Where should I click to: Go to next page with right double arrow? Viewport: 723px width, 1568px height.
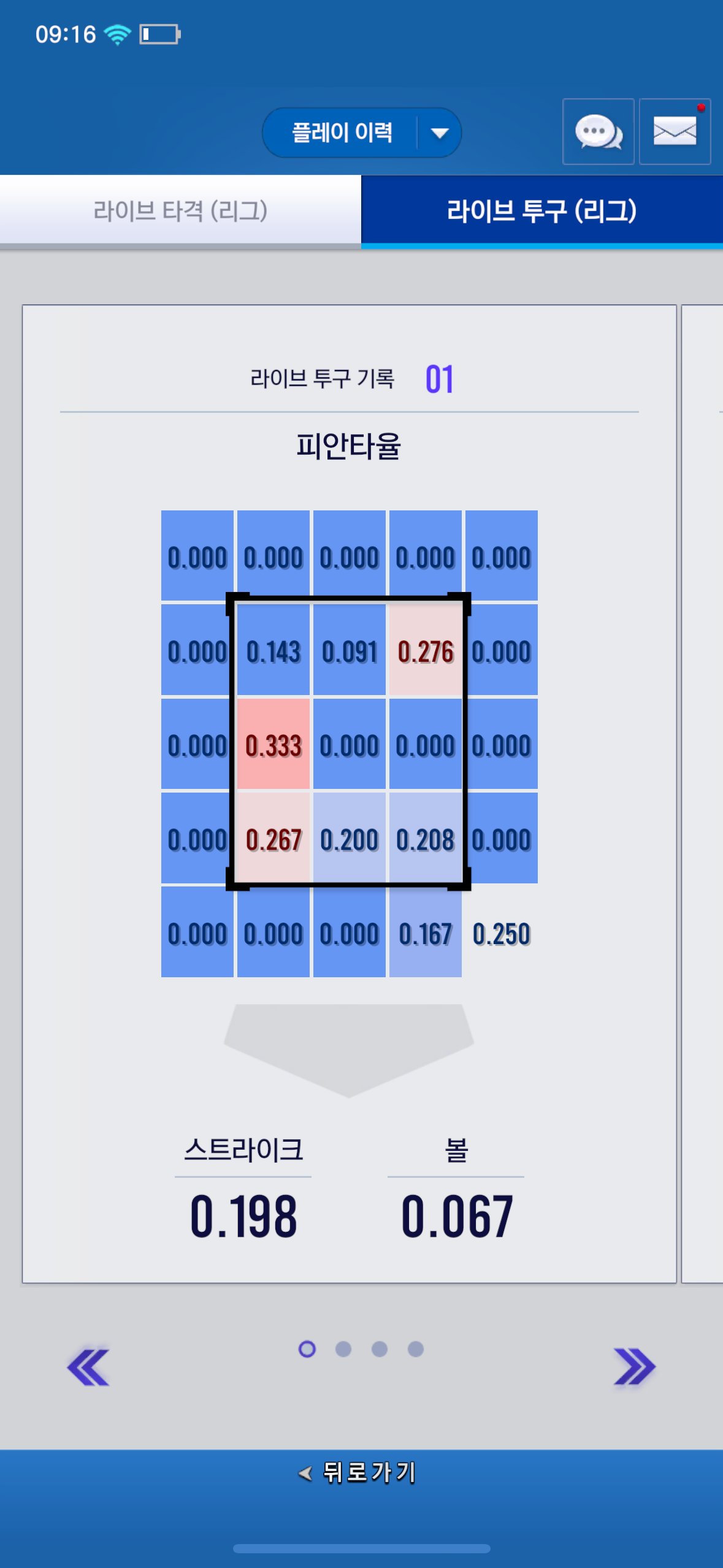coord(634,1367)
